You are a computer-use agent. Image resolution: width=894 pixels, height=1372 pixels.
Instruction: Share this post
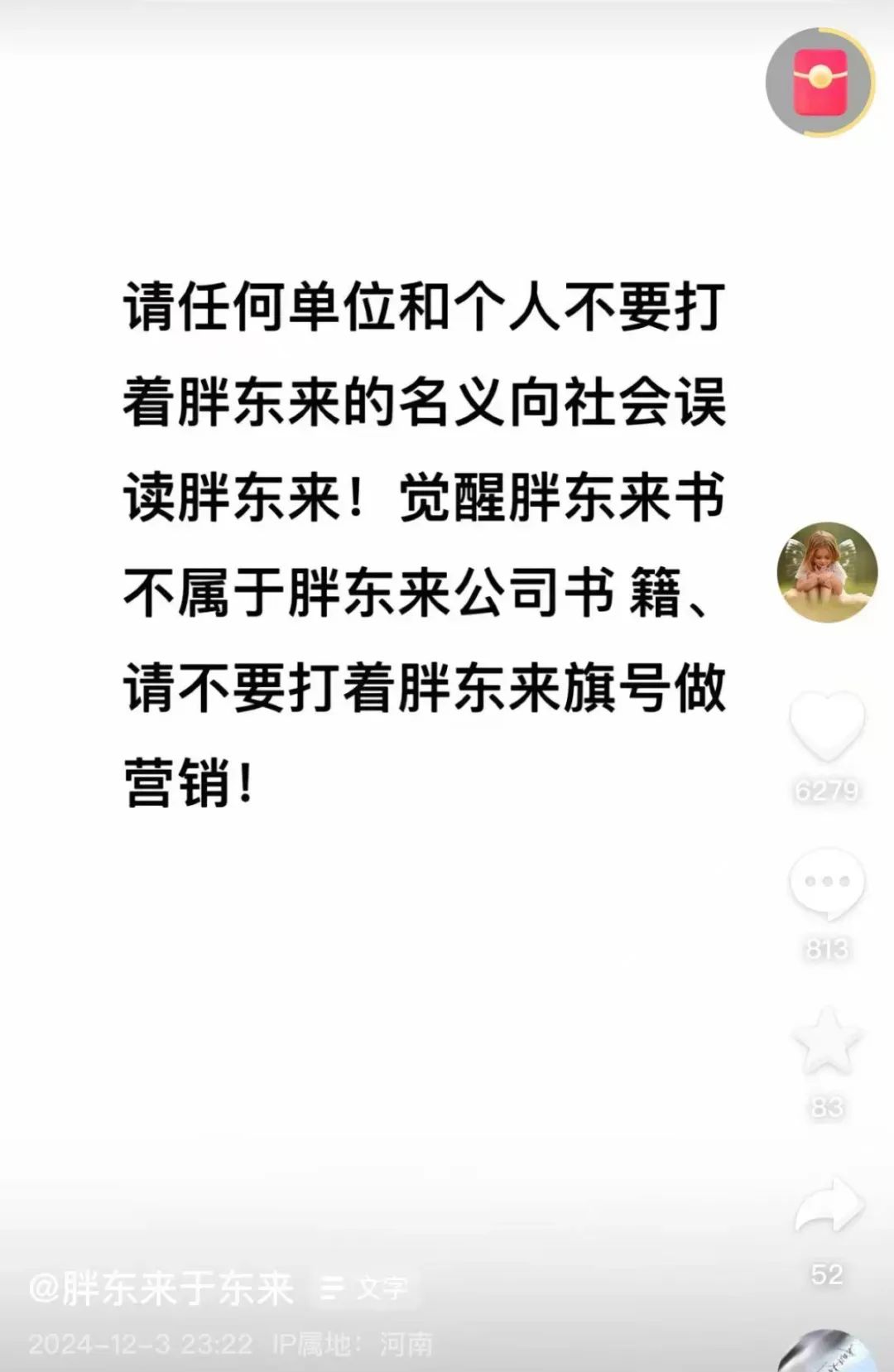pos(828,1207)
